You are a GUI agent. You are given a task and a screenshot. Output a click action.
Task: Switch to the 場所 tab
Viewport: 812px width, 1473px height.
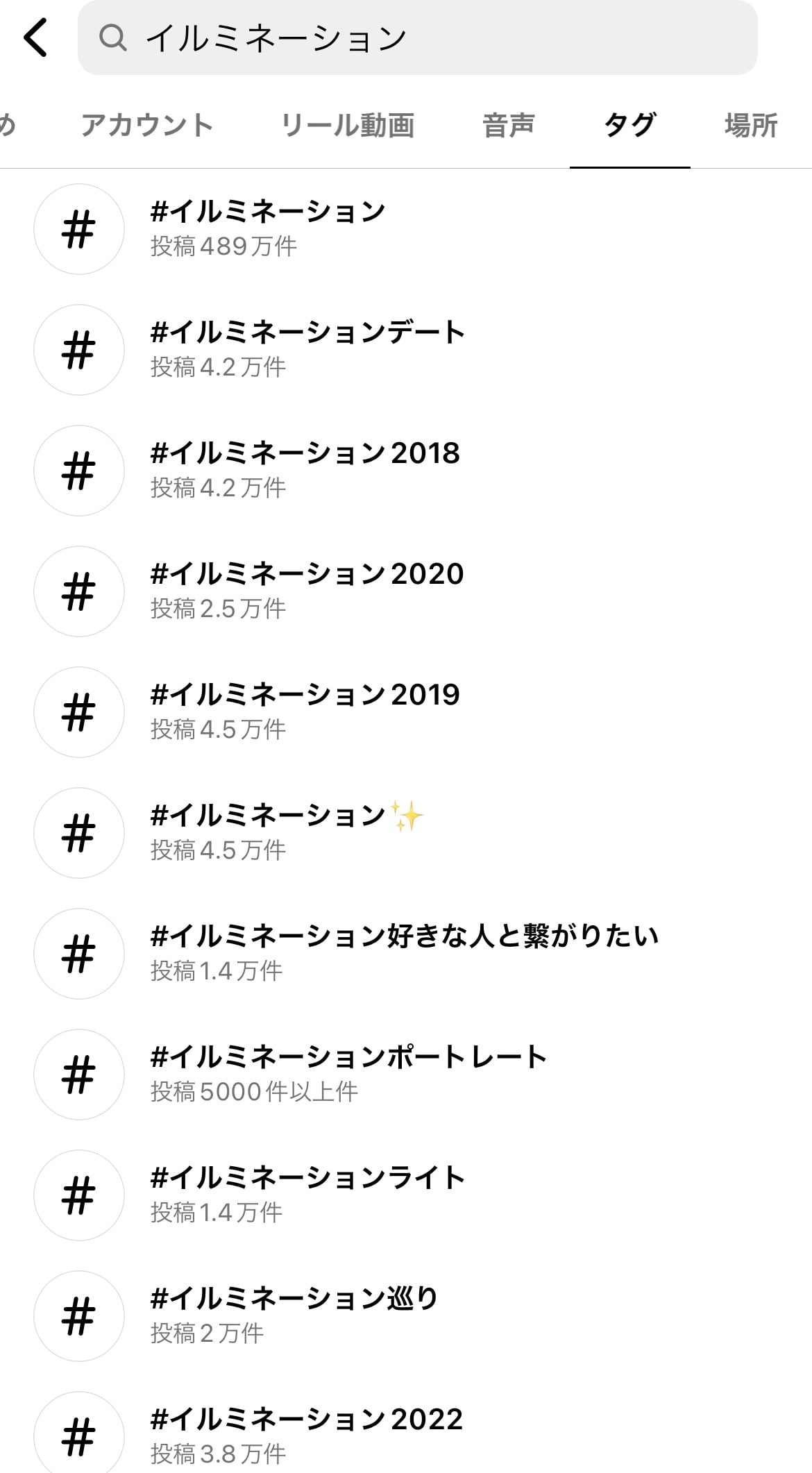[x=750, y=126]
